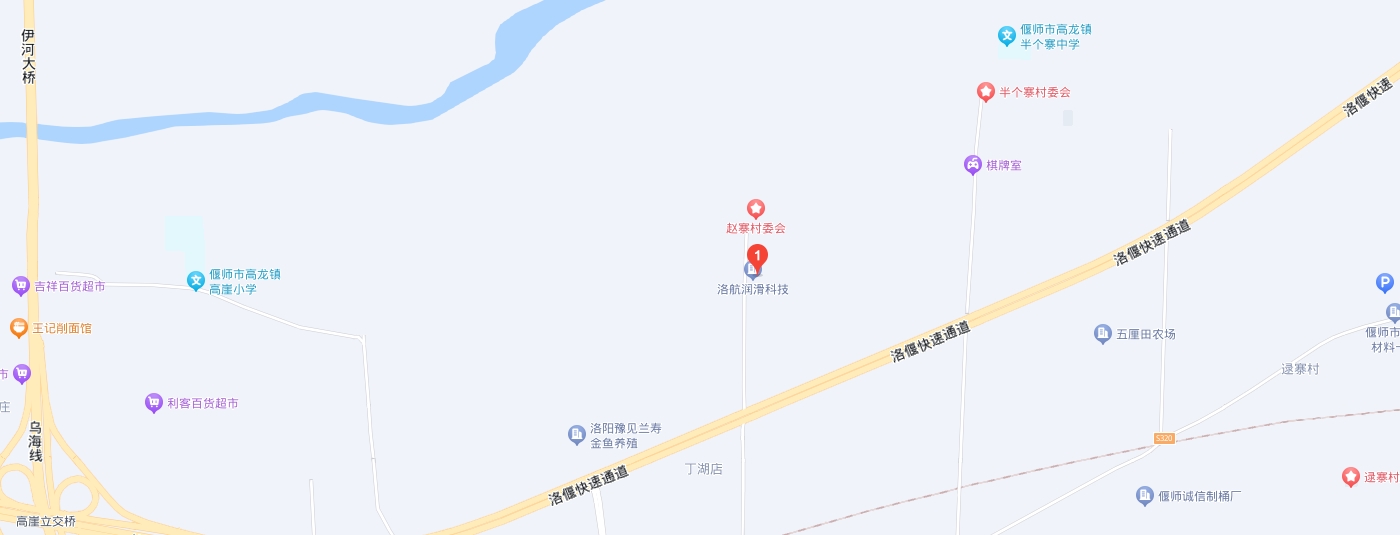Open 利客百货超市 shop marker

pyautogui.click(x=154, y=403)
